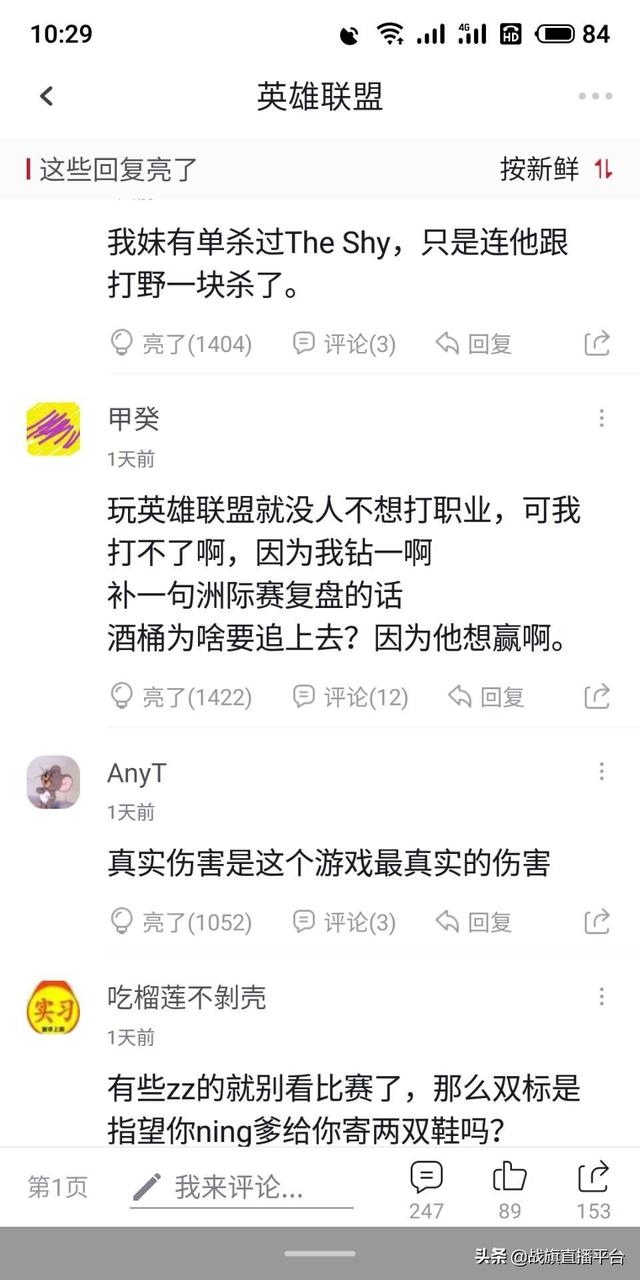
Task: Reply to the The Shy comment
Action: point(475,344)
